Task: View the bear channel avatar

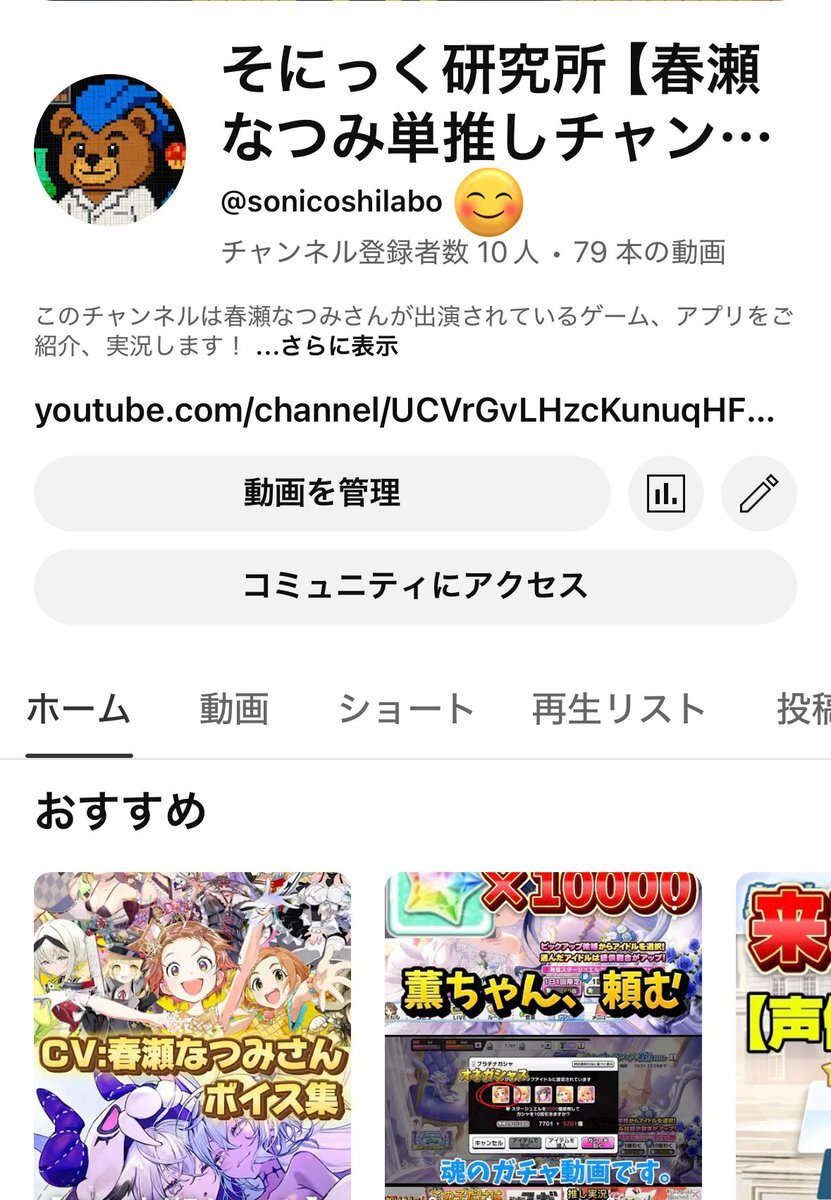Action: (110, 148)
